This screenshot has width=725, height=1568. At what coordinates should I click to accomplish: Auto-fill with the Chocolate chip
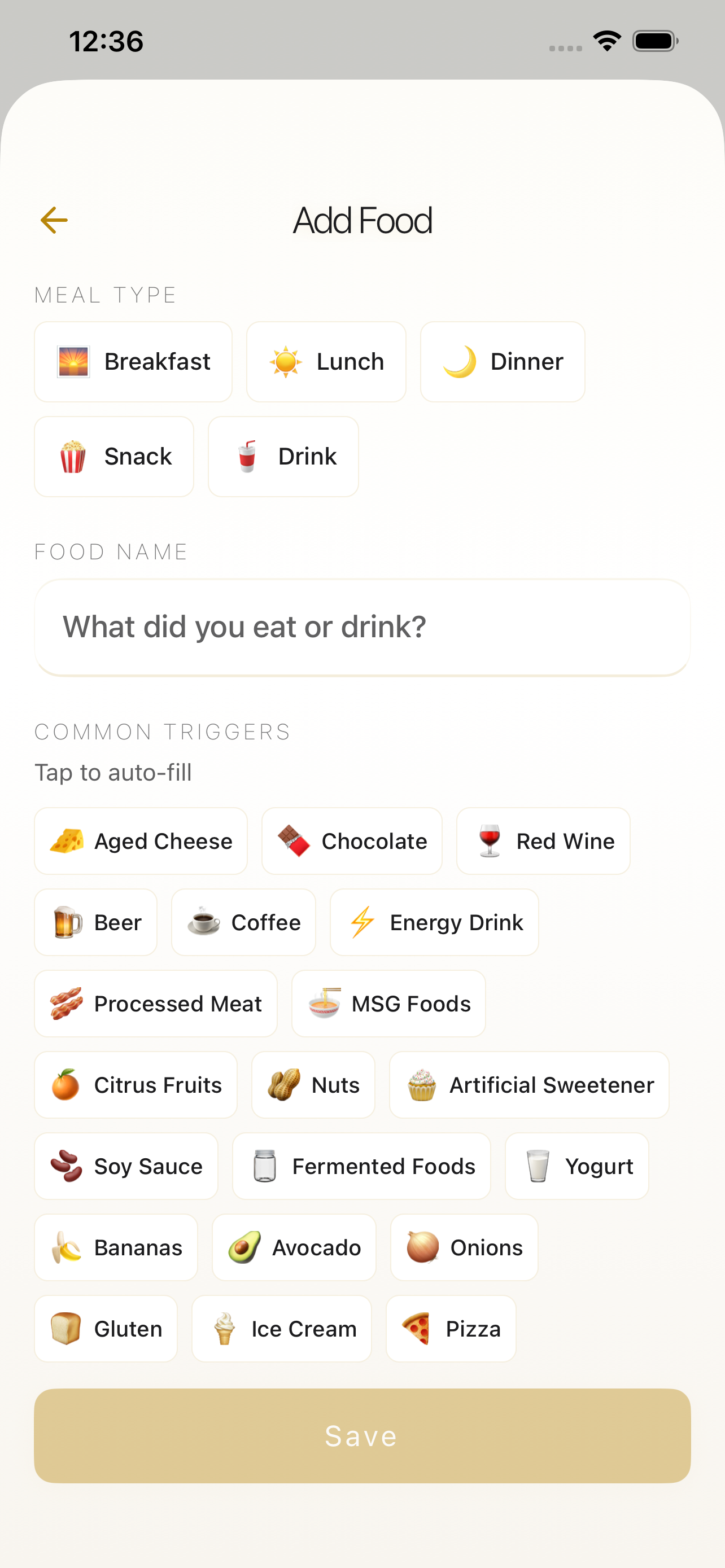352,841
